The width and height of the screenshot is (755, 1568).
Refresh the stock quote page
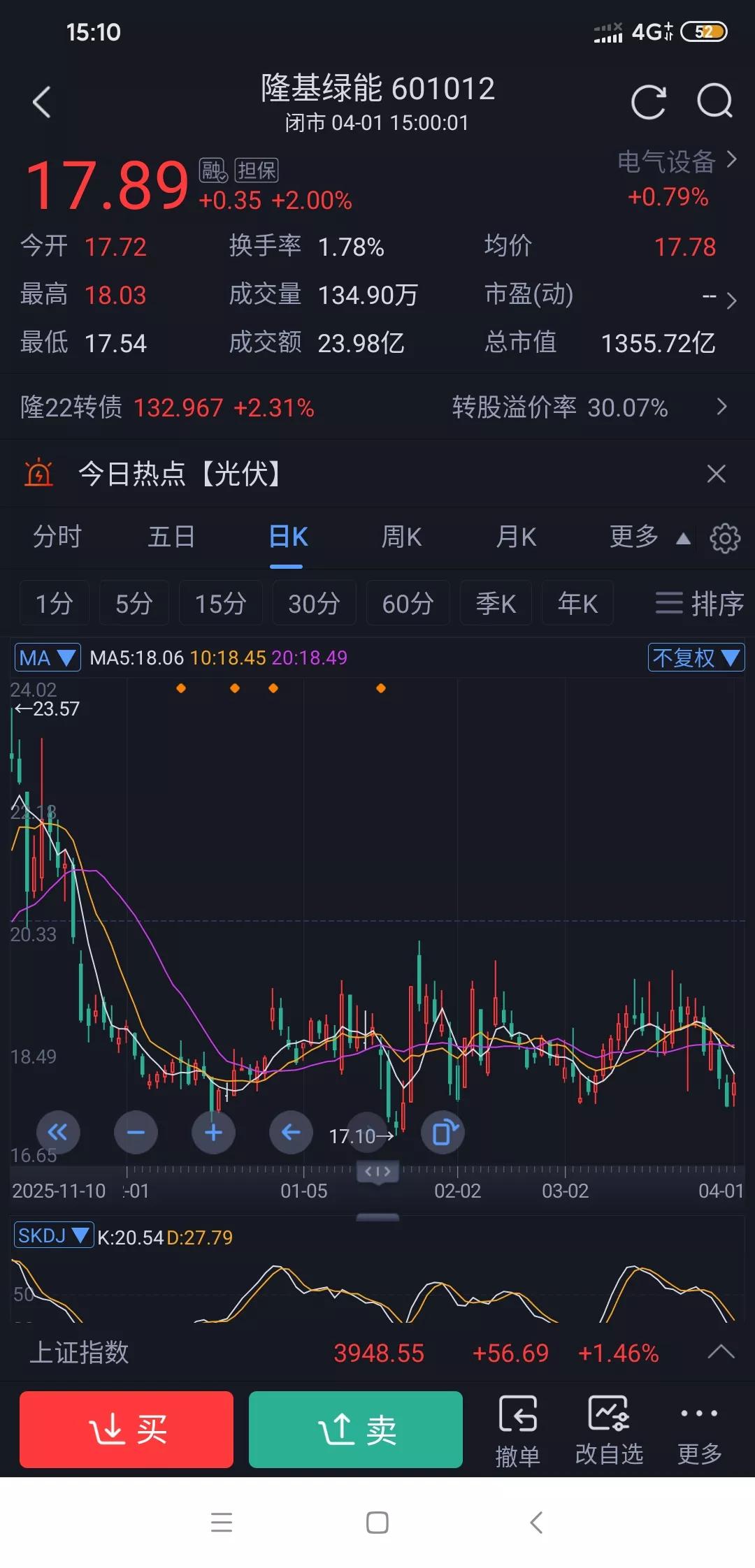click(x=648, y=101)
